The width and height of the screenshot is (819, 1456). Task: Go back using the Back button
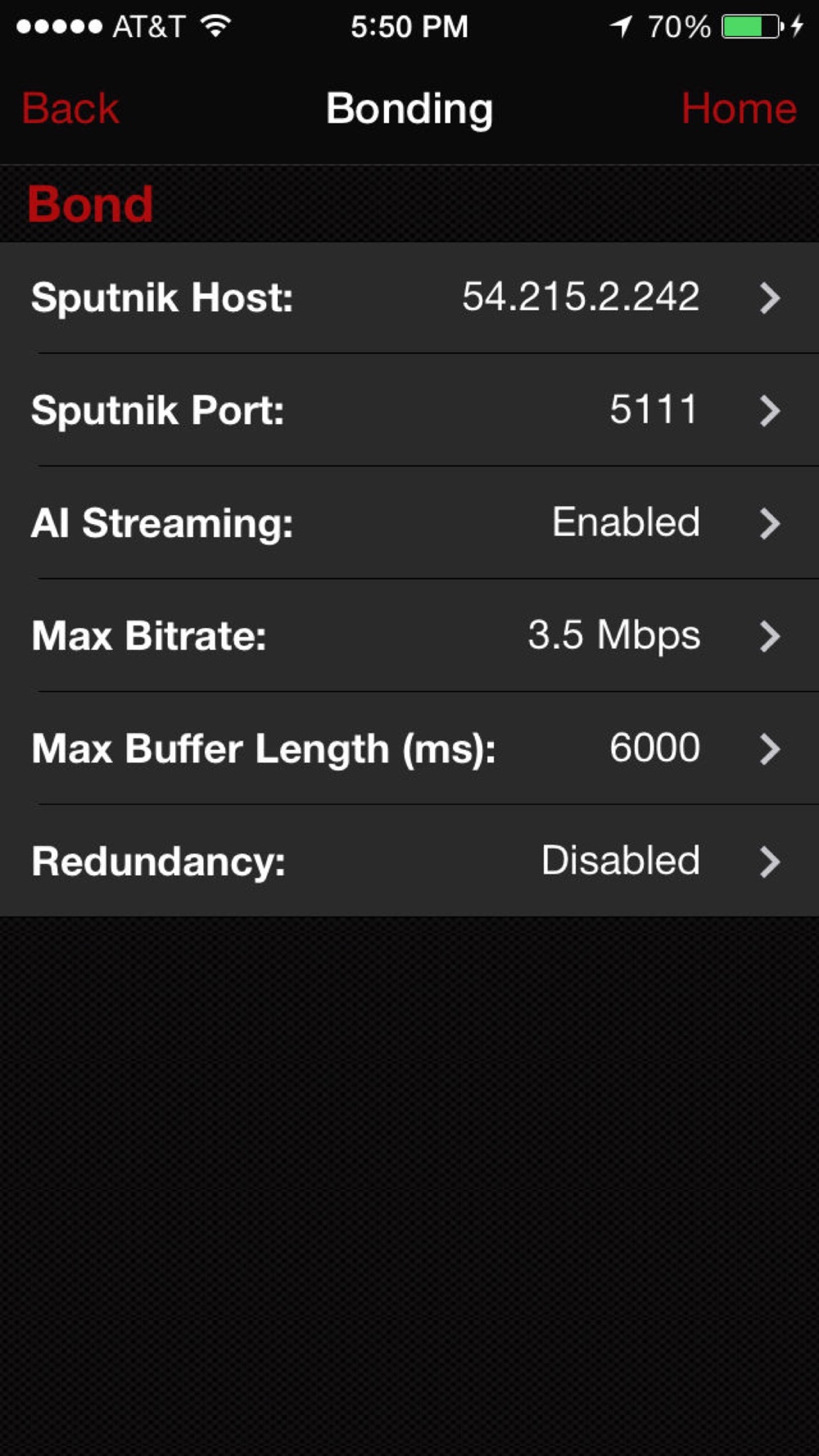click(70, 109)
